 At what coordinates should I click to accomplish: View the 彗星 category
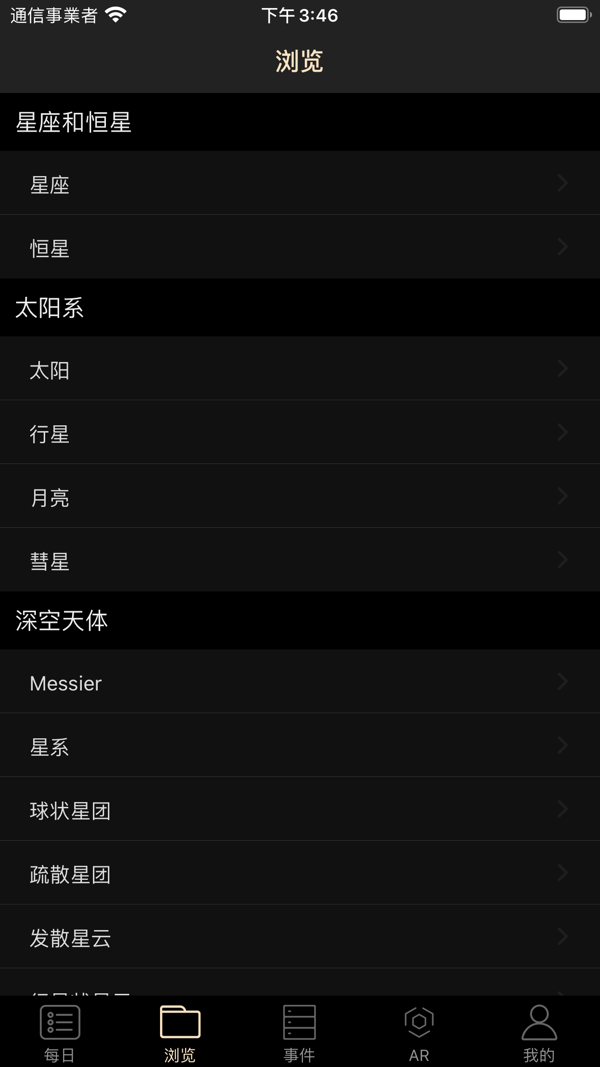(x=300, y=560)
